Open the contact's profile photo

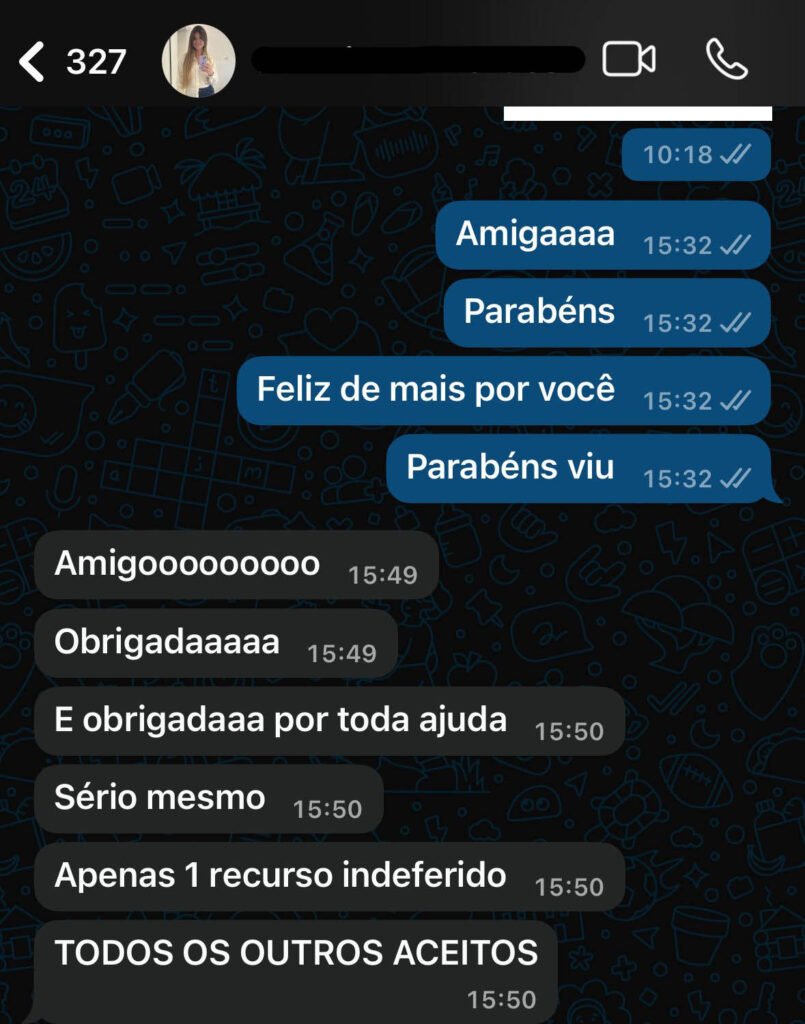coord(199,61)
